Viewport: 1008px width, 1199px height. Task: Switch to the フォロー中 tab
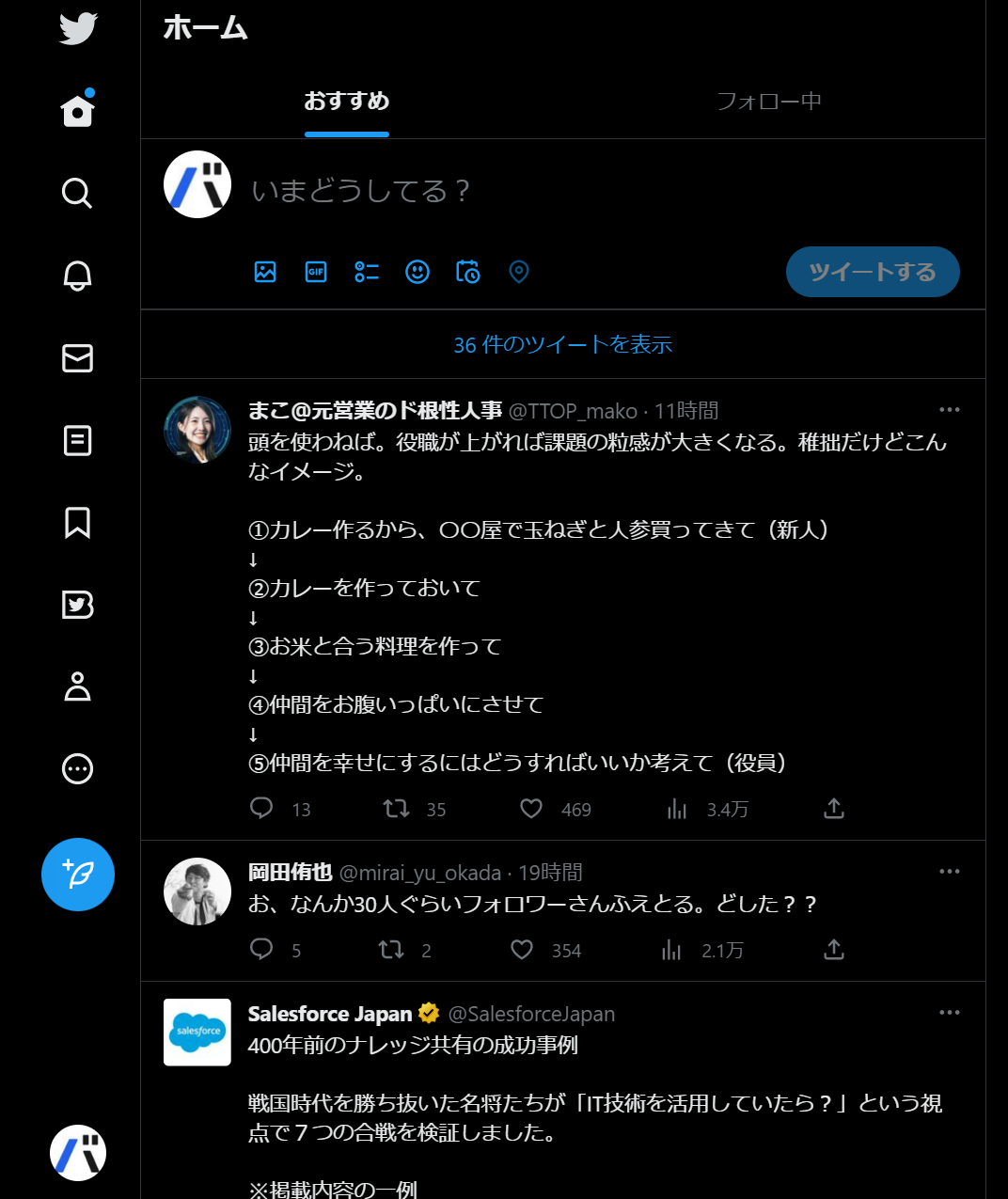click(768, 101)
